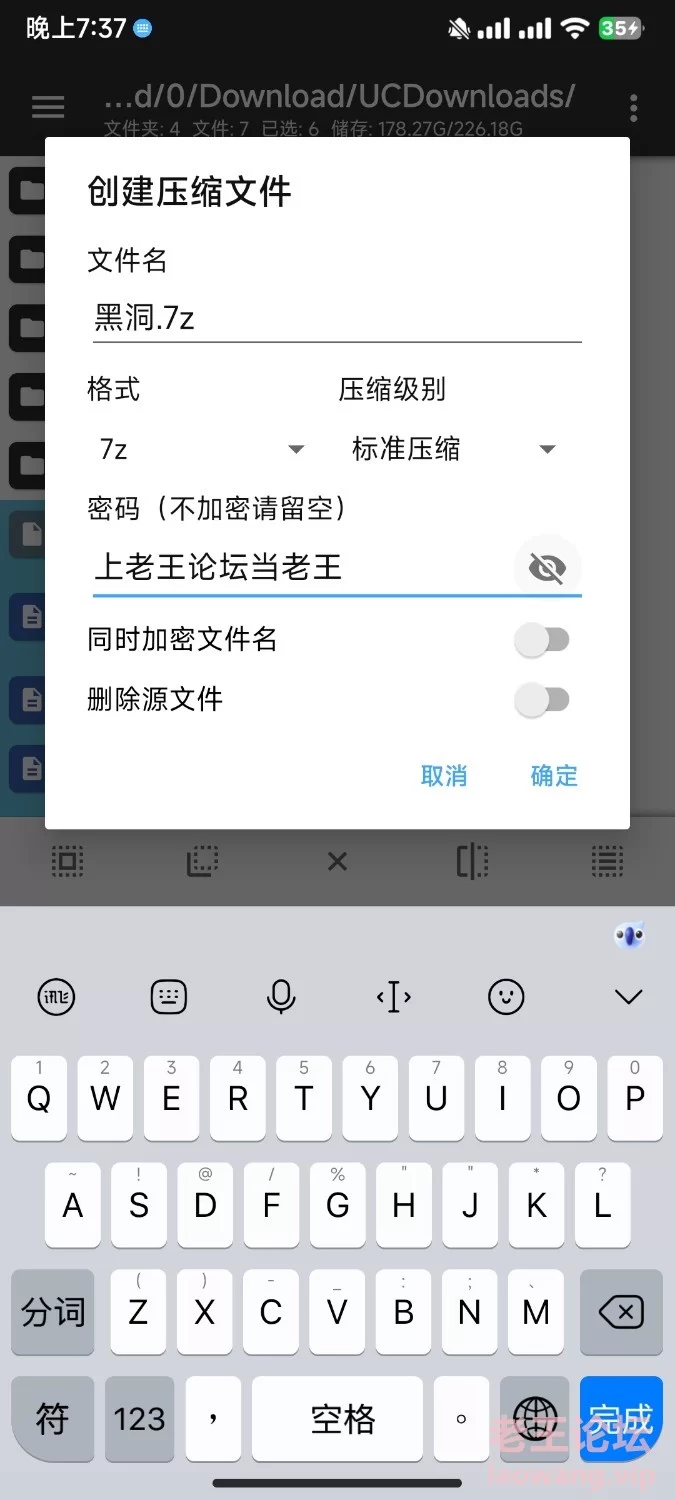Hit the 空格 space key
Image resolution: width=675 pixels, height=1500 pixels.
(342, 1418)
